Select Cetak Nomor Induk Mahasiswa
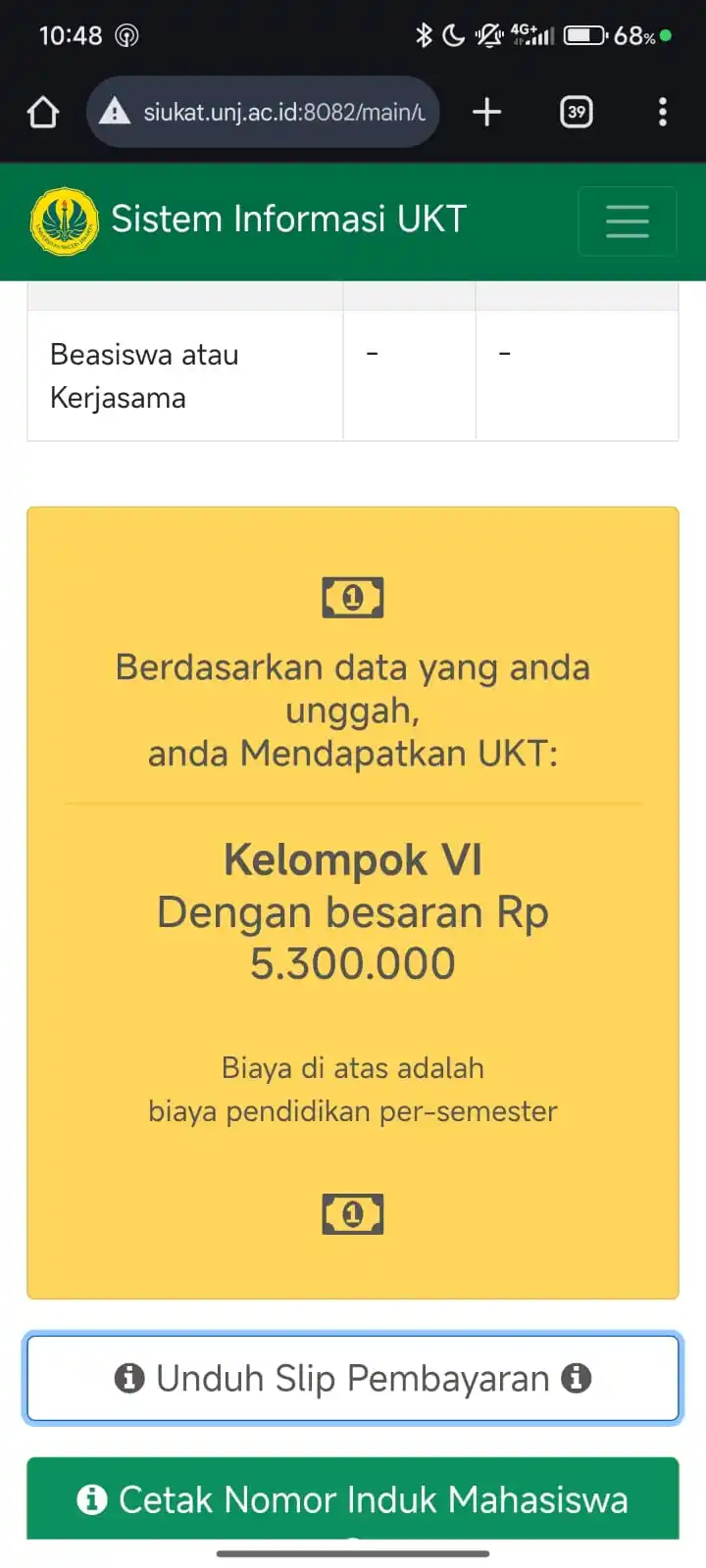706x1568 pixels. (353, 1499)
